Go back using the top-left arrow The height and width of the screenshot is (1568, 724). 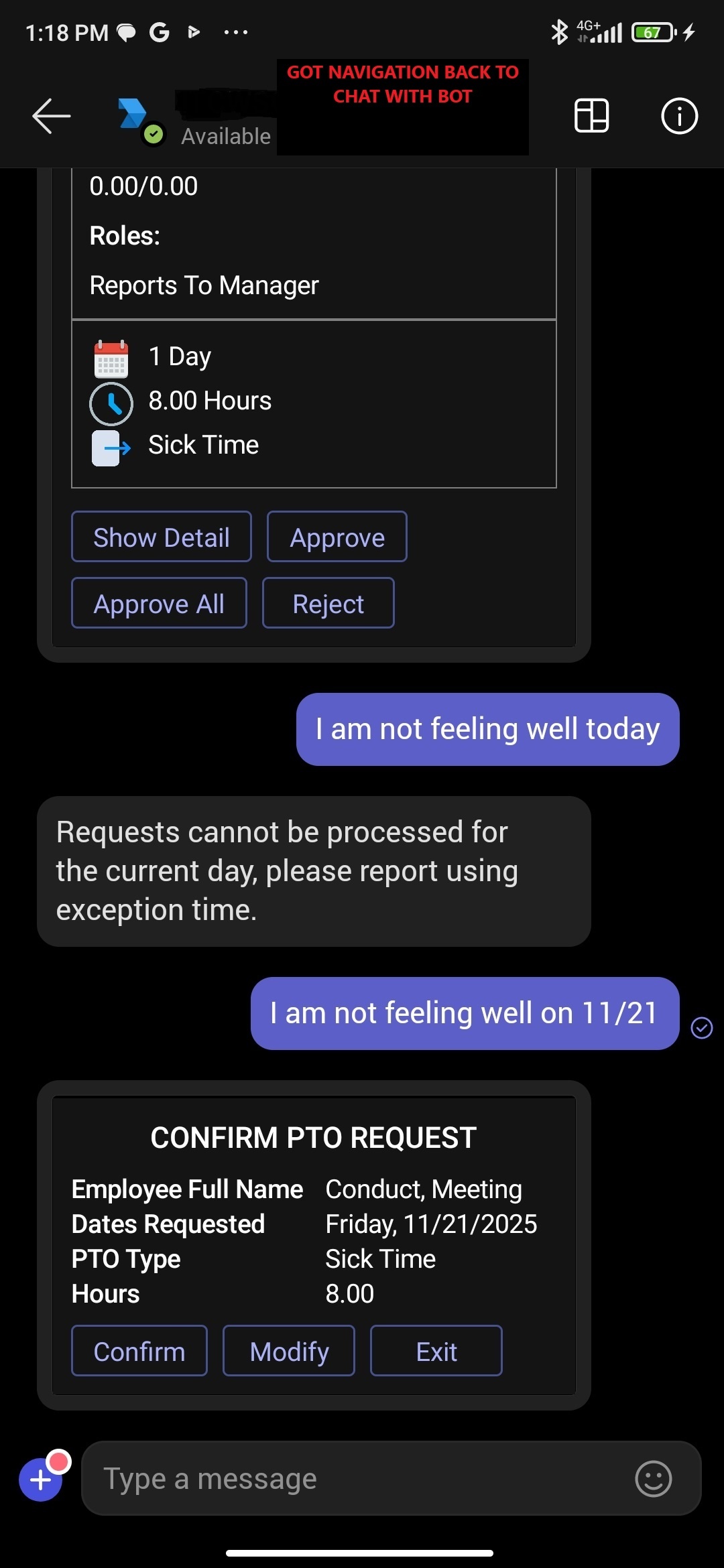(51, 116)
